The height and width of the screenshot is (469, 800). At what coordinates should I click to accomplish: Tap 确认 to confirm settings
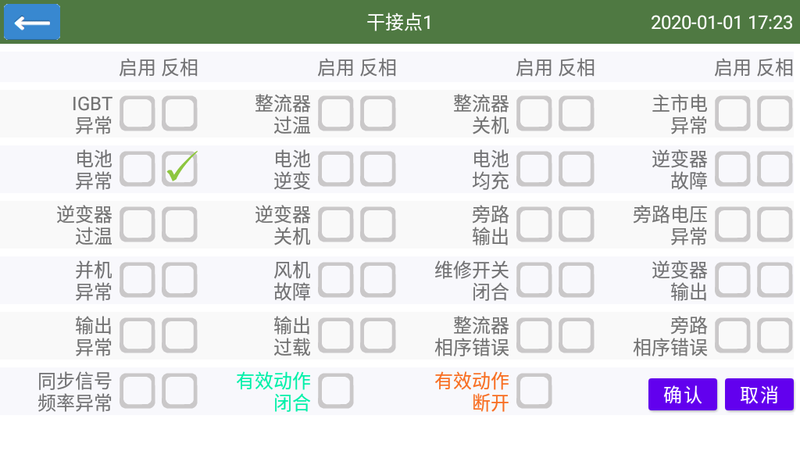point(682,394)
